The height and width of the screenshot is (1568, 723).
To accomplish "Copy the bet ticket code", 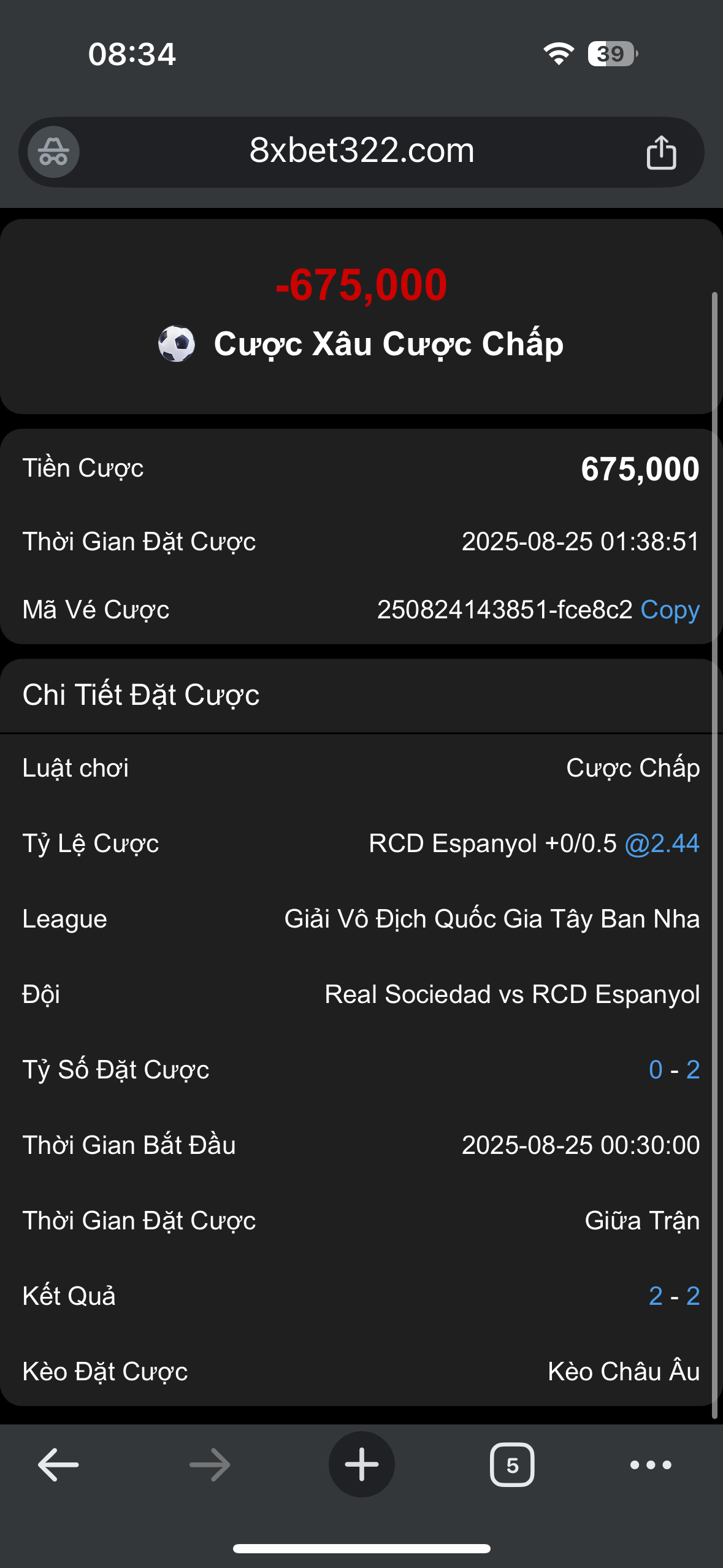I will (670, 610).
